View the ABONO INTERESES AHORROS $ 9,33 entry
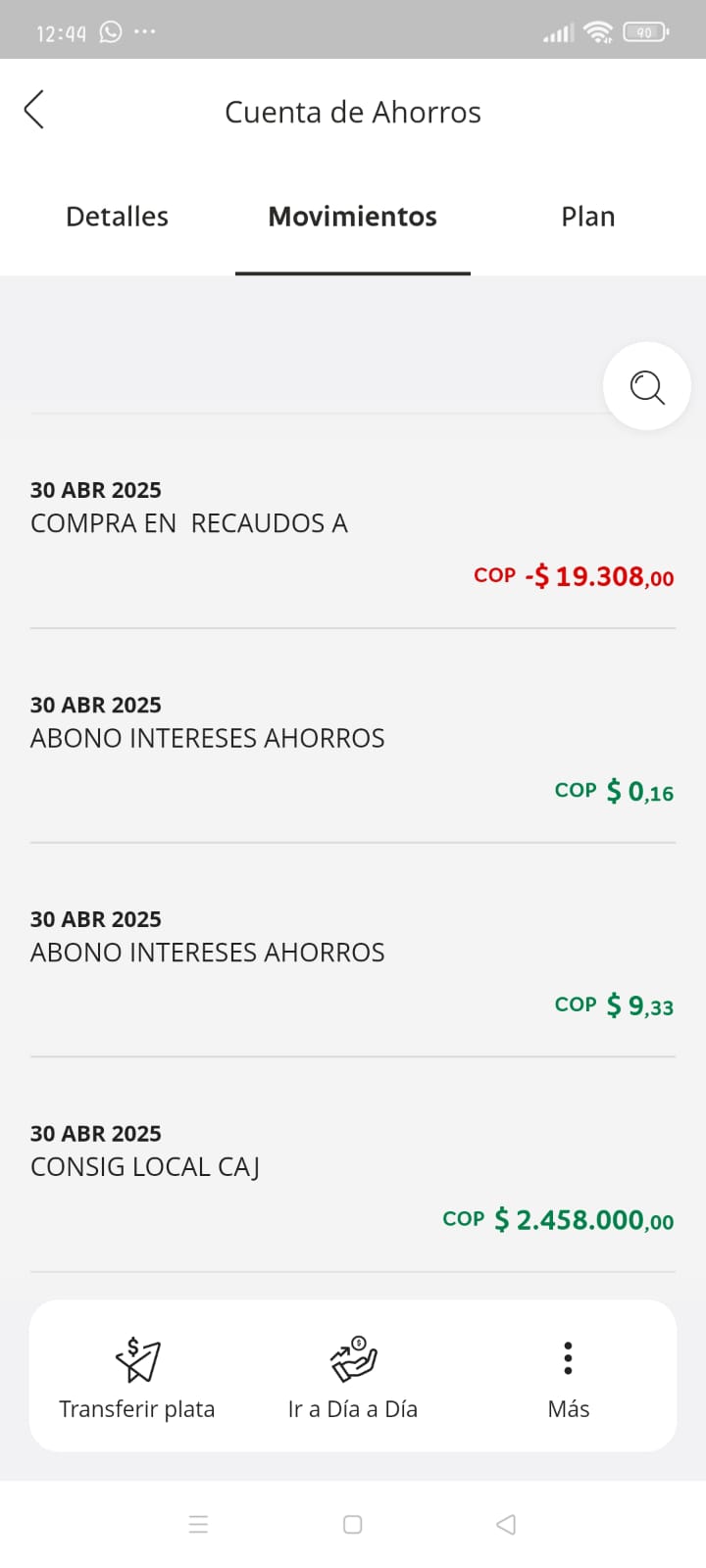 (x=352, y=964)
